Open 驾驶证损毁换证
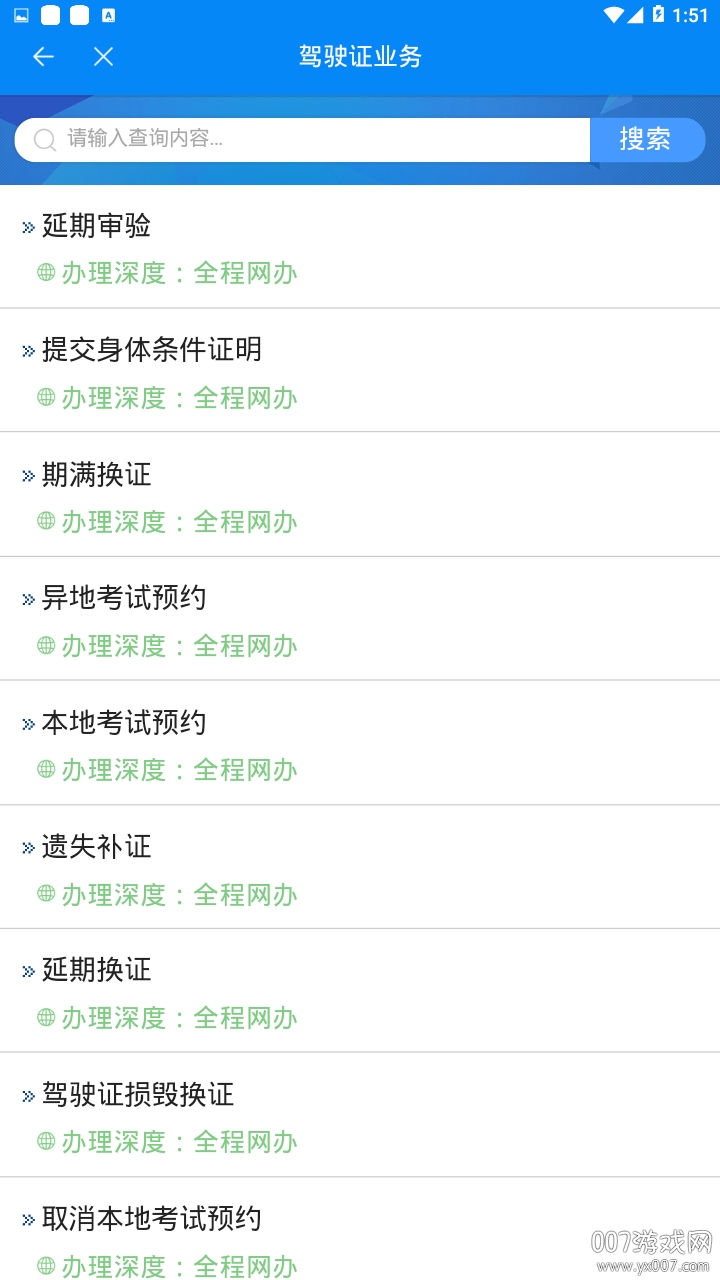Screen dimensions: 720x1280 (360, 1115)
